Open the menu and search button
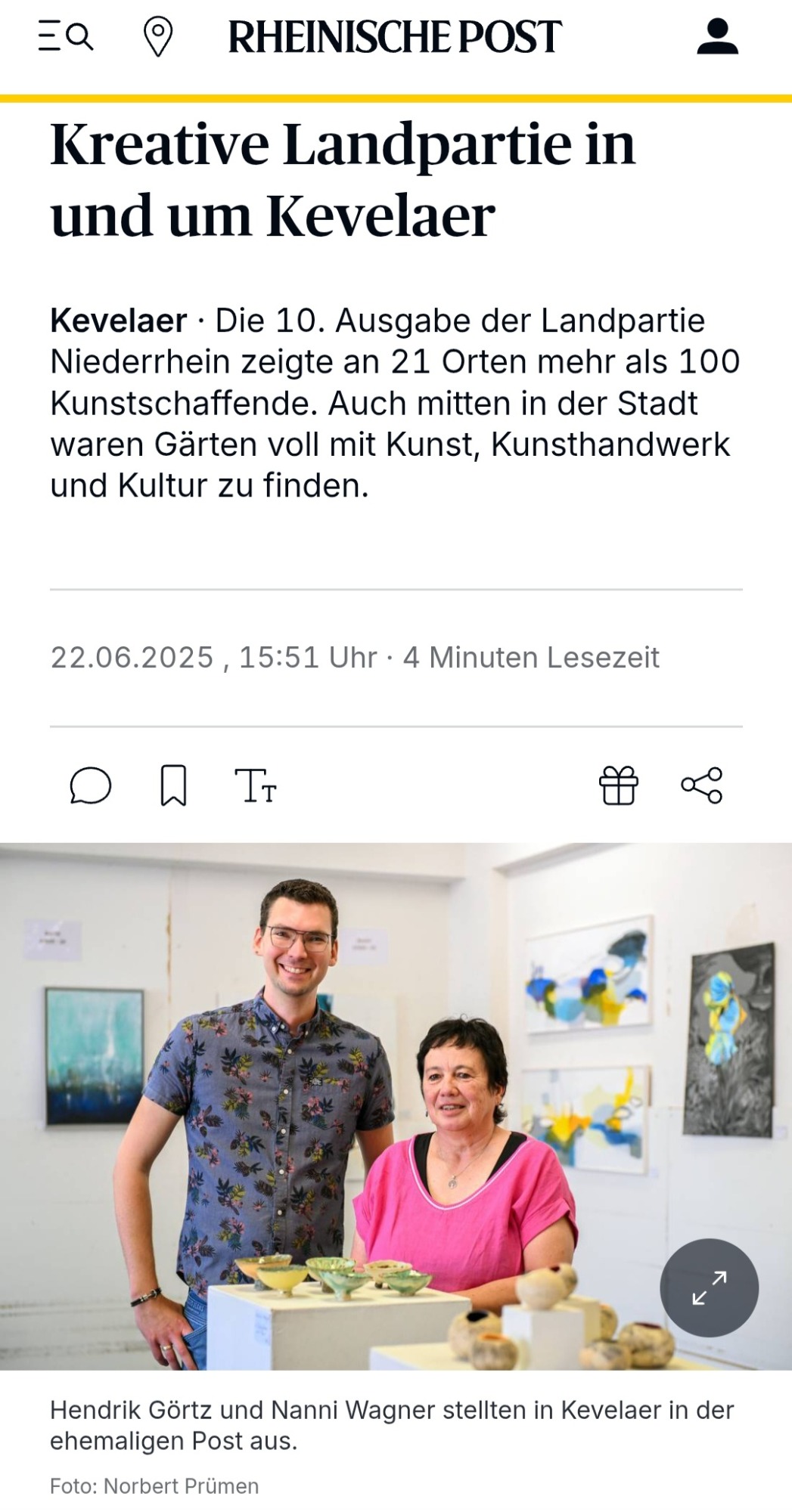Viewport: 792px width, 1512px height. point(66,36)
